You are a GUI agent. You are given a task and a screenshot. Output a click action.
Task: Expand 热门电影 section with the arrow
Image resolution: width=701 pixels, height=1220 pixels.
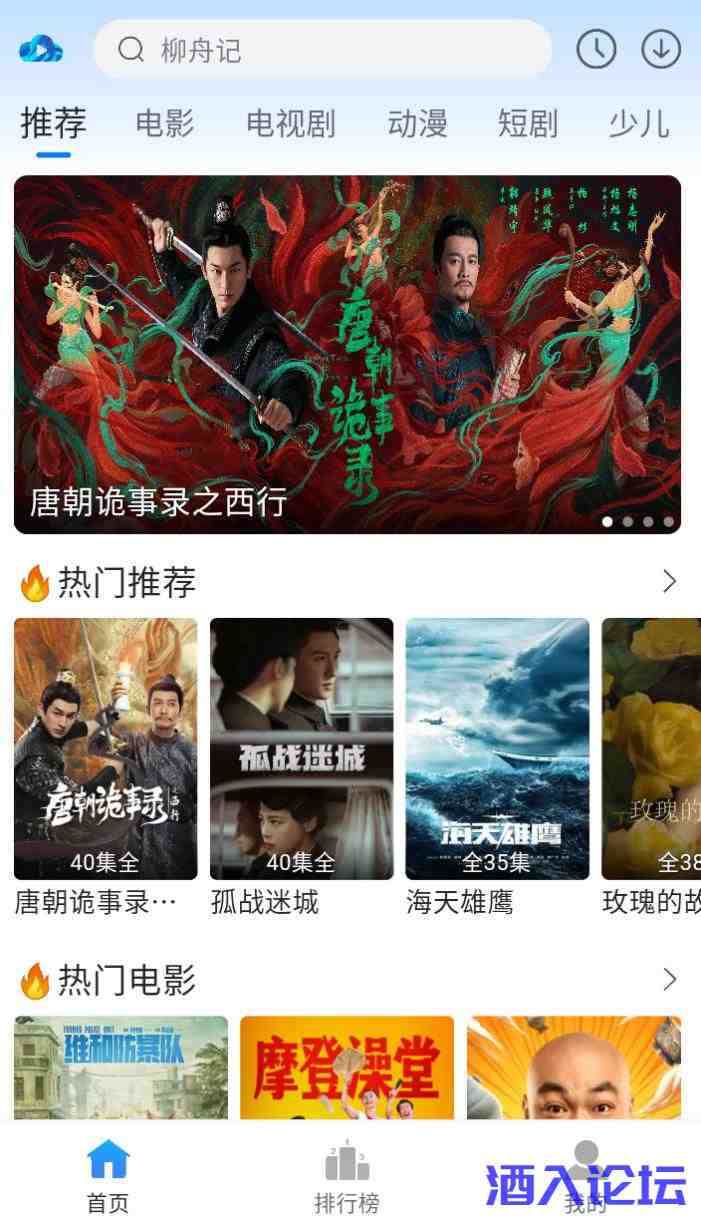click(669, 980)
